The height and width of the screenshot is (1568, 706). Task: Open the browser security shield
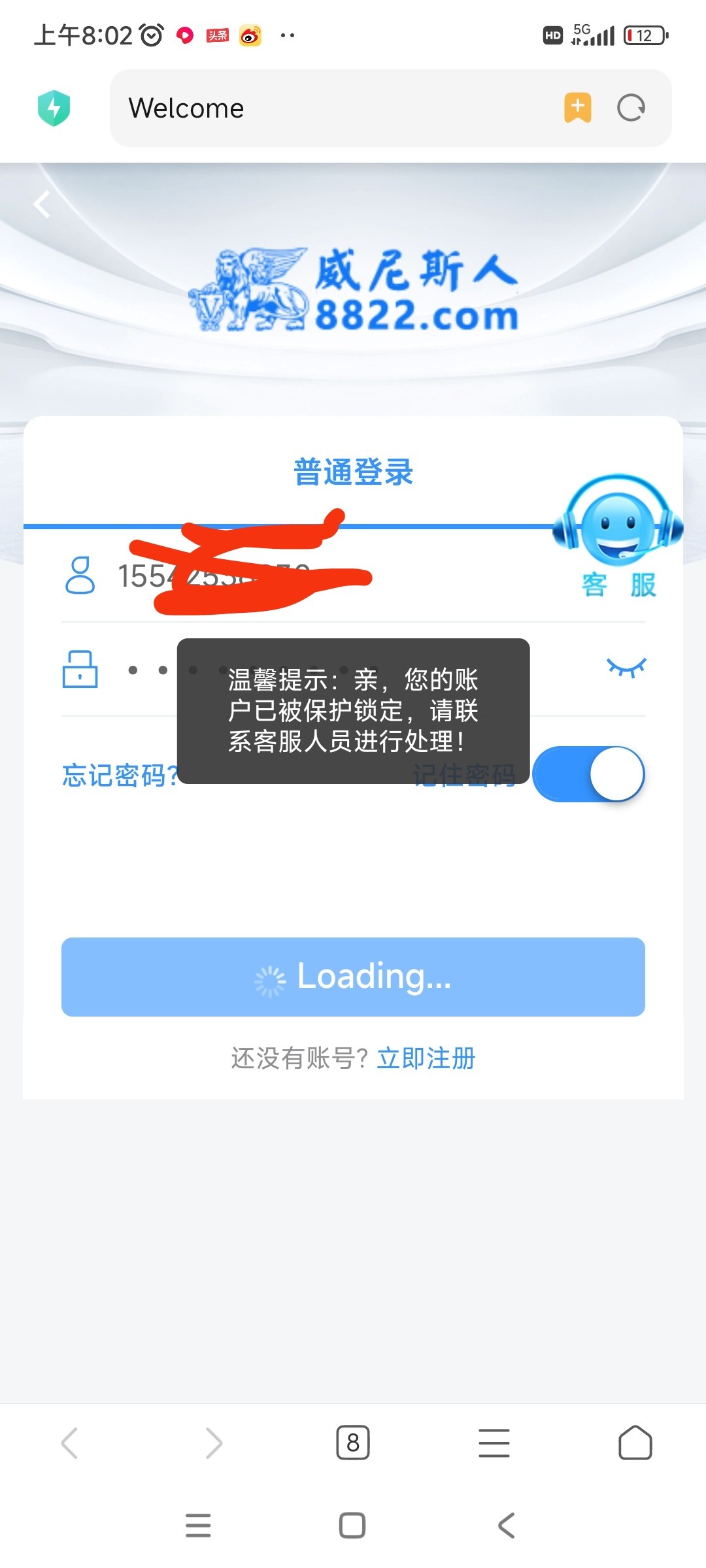point(54,108)
